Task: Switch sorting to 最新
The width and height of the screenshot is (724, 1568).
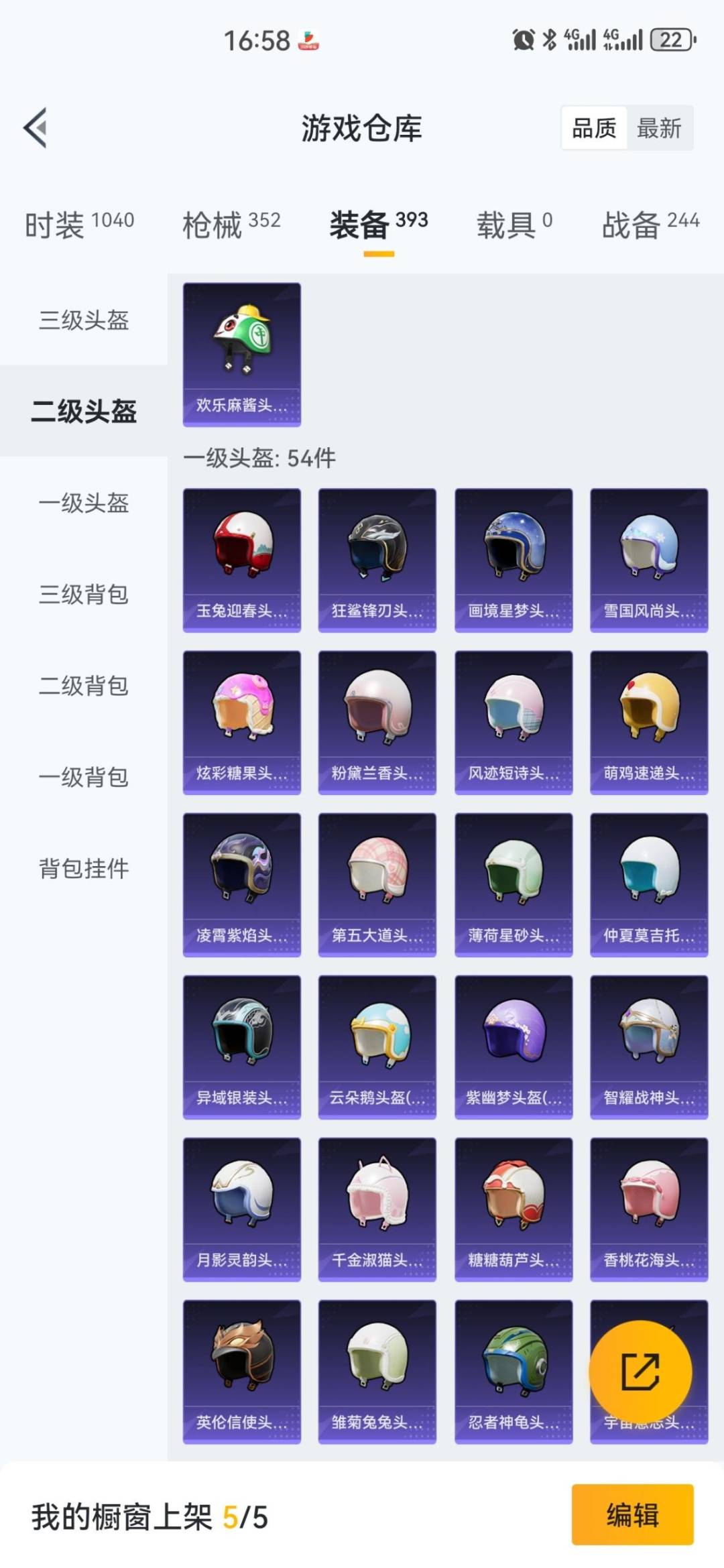Action: [658, 128]
